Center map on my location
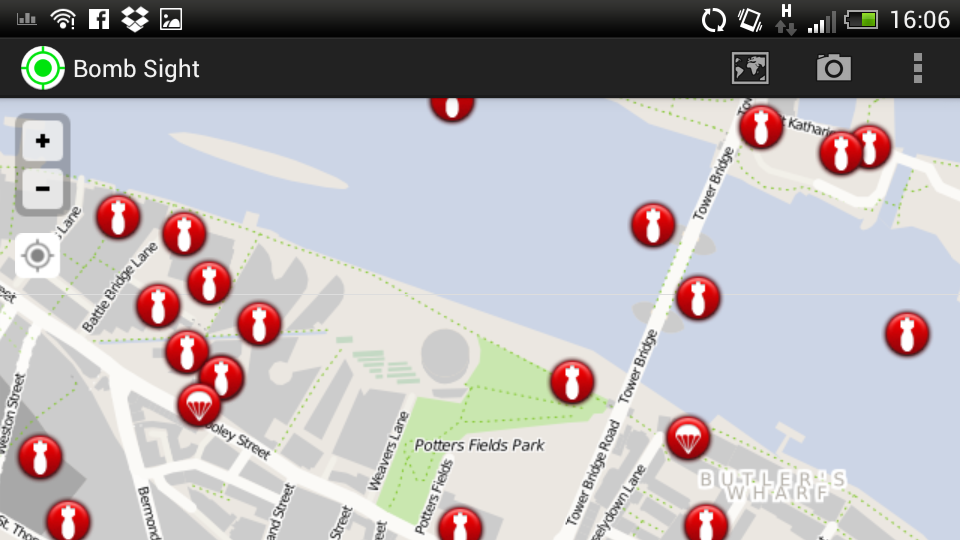Viewport: 960px width, 540px height. click(38, 257)
